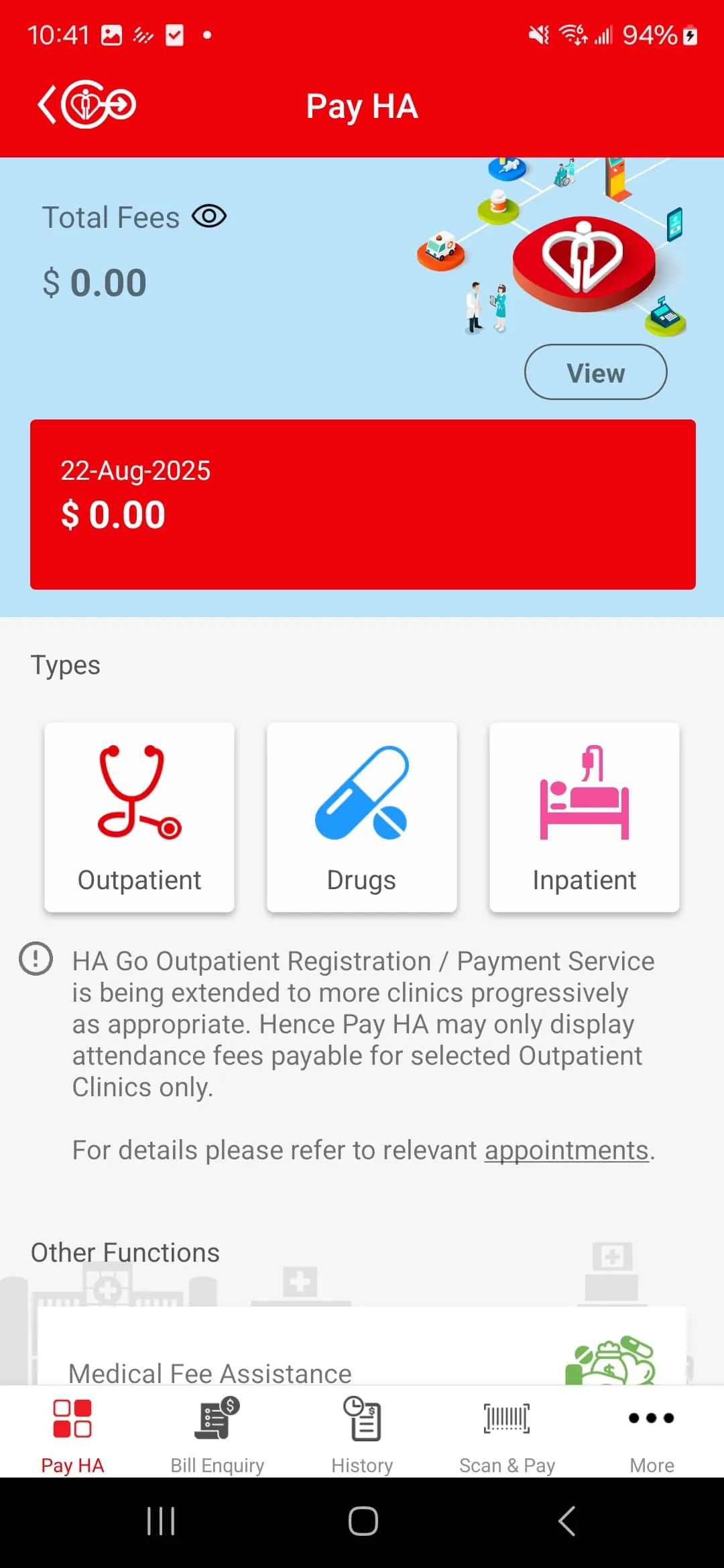This screenshot has width=724, height=1568.
Task: Open the Scan & Pay tab
Action: click(x=507, y=1431)
